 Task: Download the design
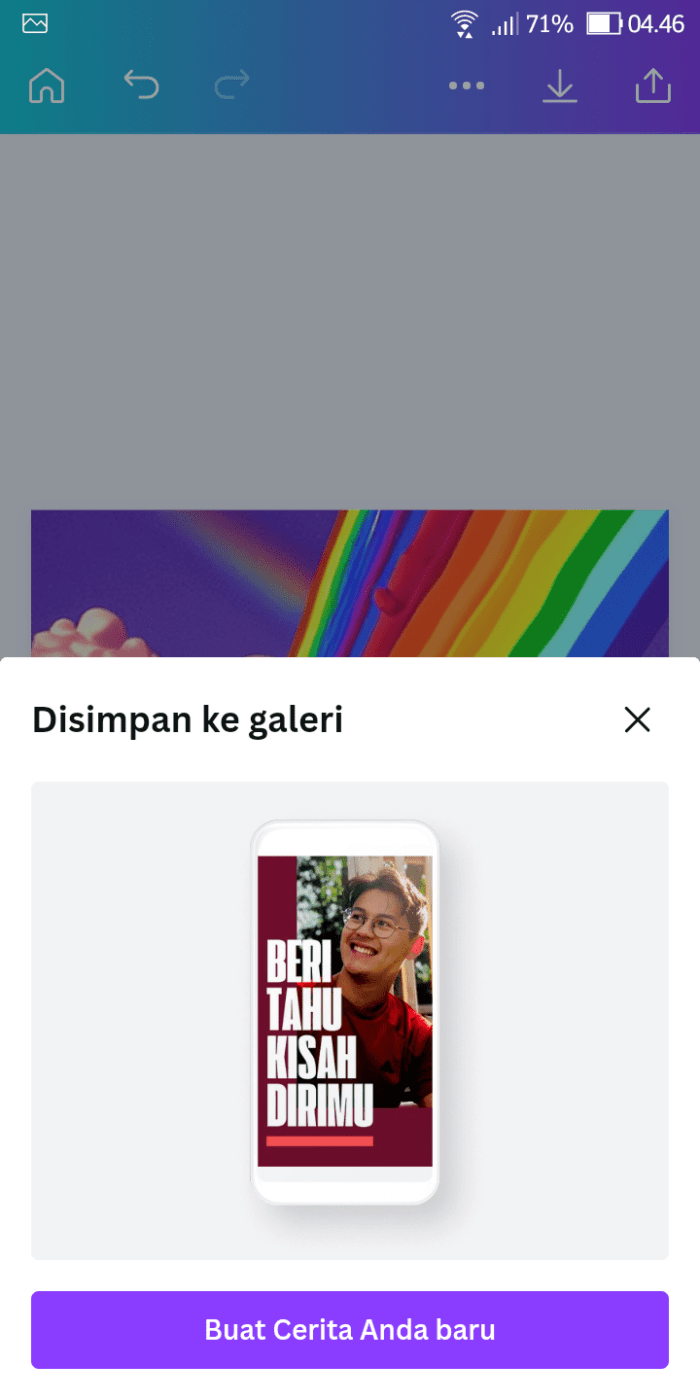point(560,86)
